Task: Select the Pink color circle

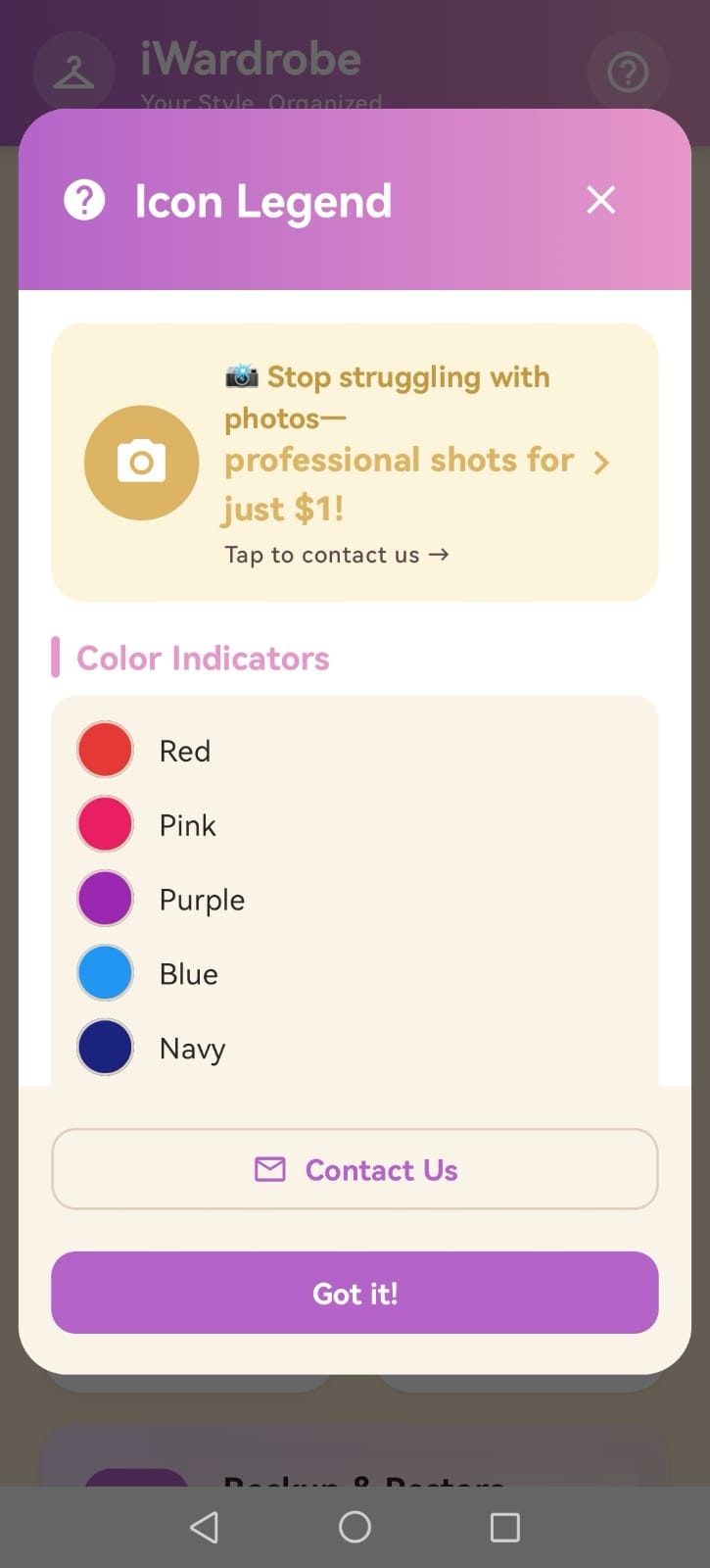Action: (104, 823)
